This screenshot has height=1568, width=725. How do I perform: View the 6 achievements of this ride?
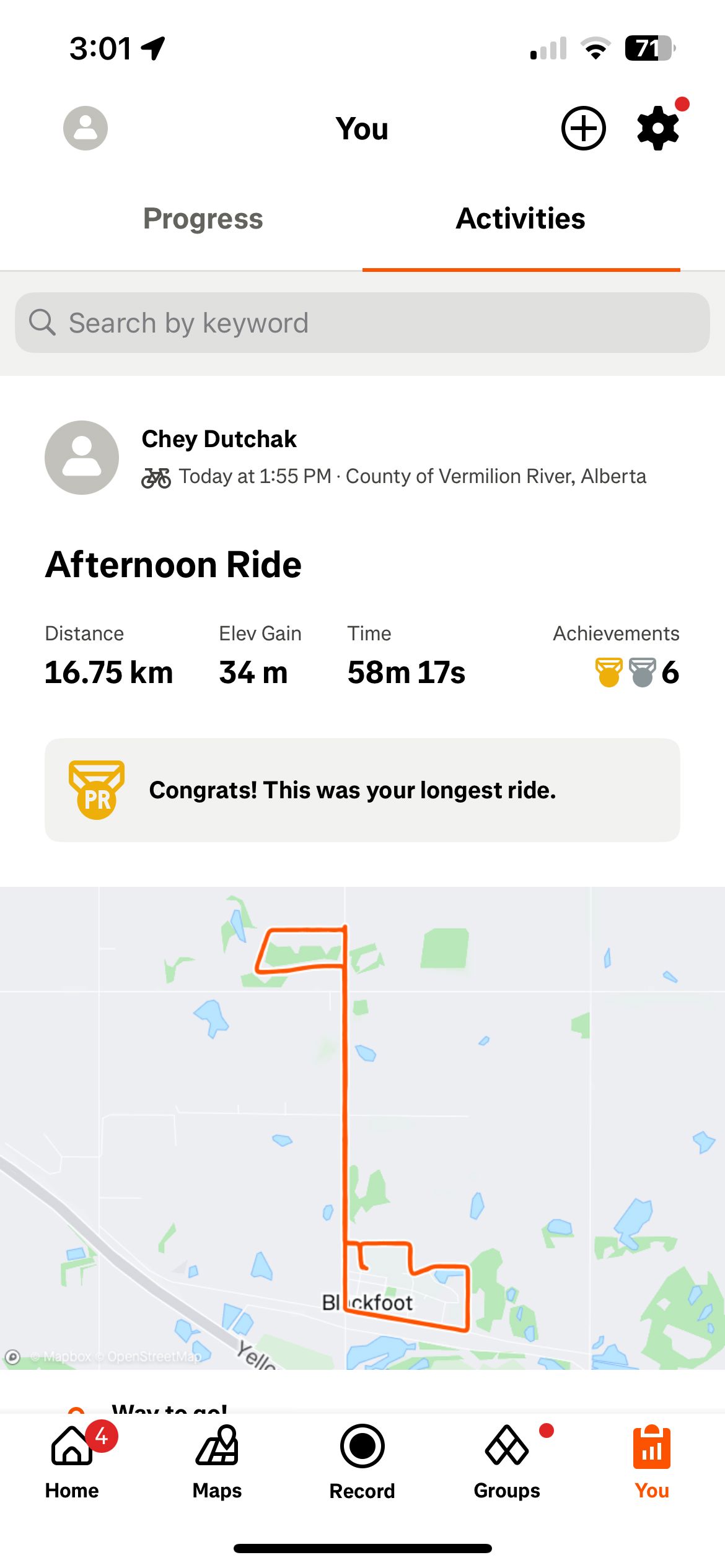pyautogui.click(x=637, y=673)
